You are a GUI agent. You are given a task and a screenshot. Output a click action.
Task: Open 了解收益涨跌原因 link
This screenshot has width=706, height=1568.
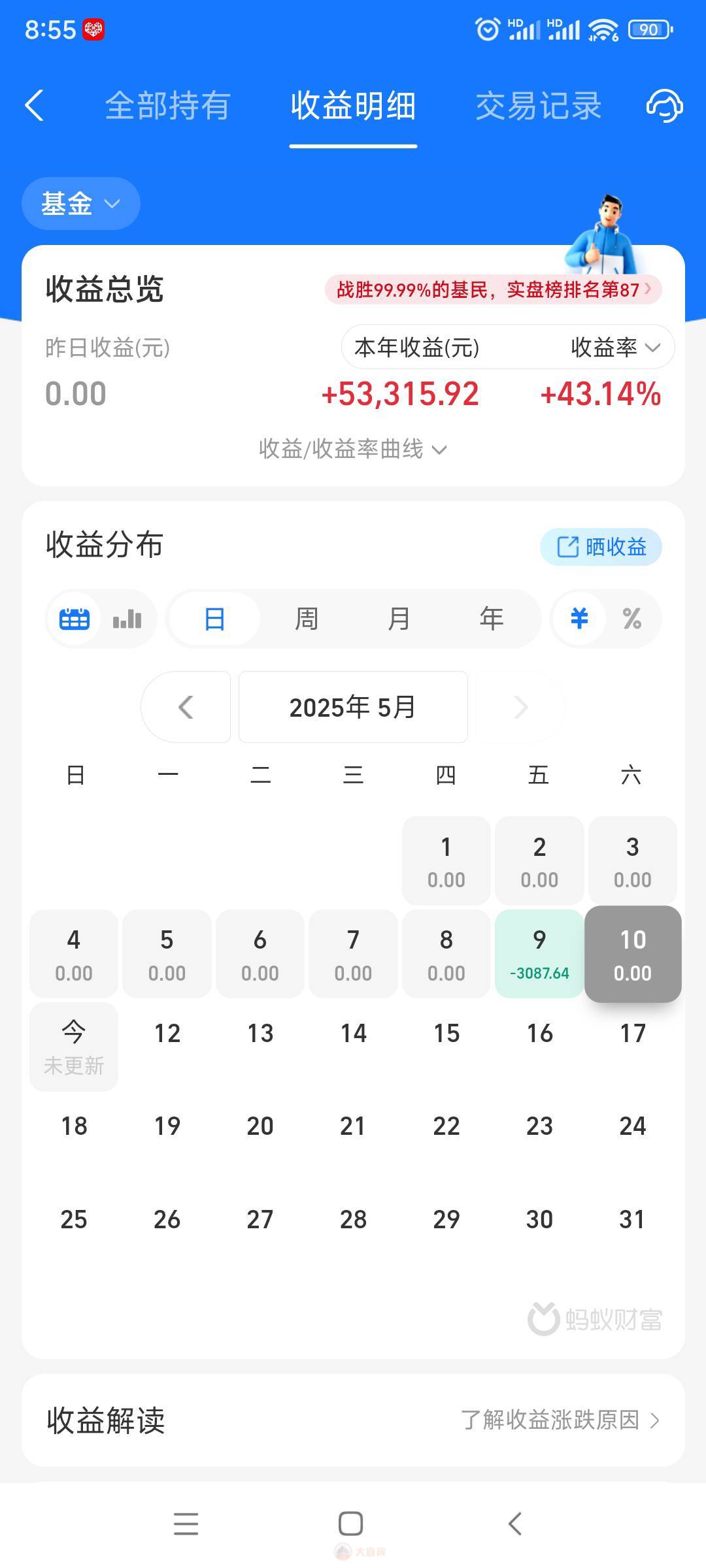click(x=560, y=1420)
